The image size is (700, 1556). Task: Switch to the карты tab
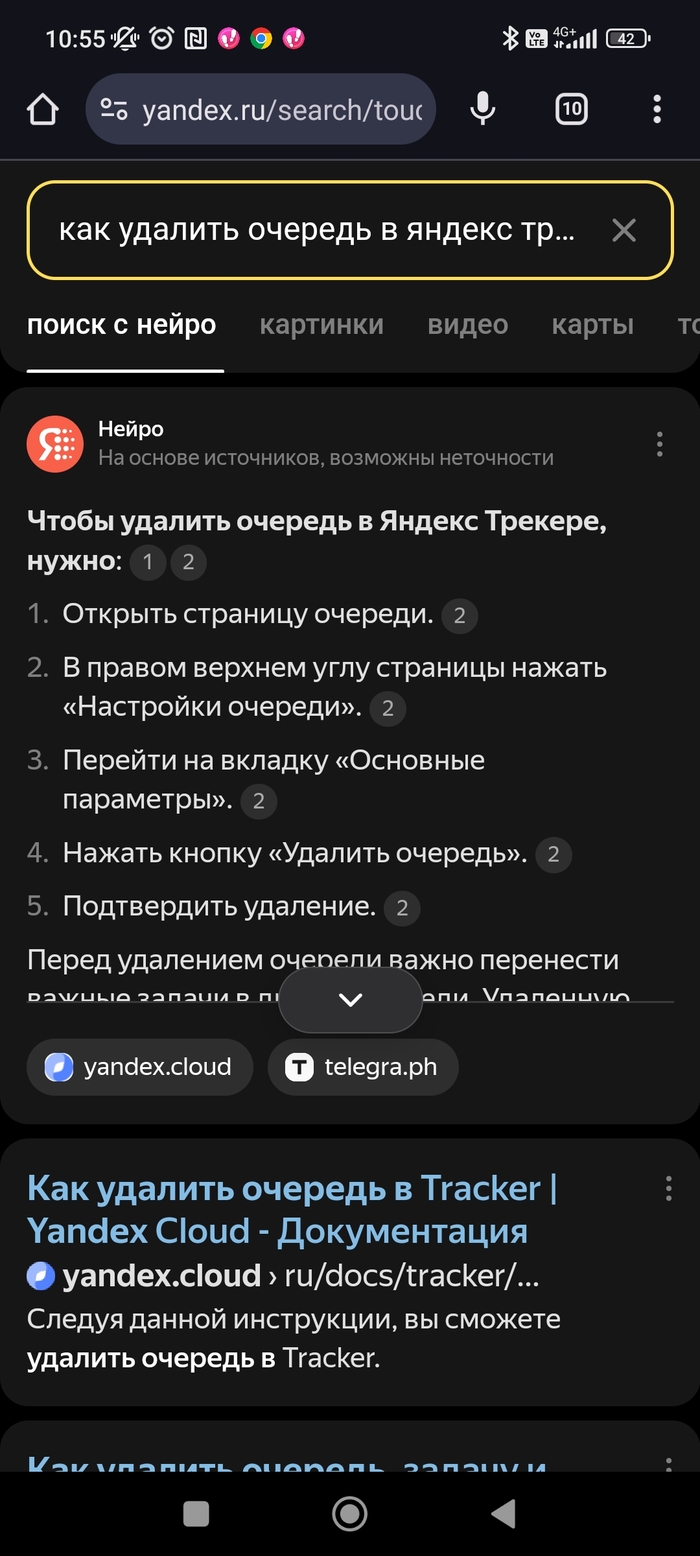[592, 324]
